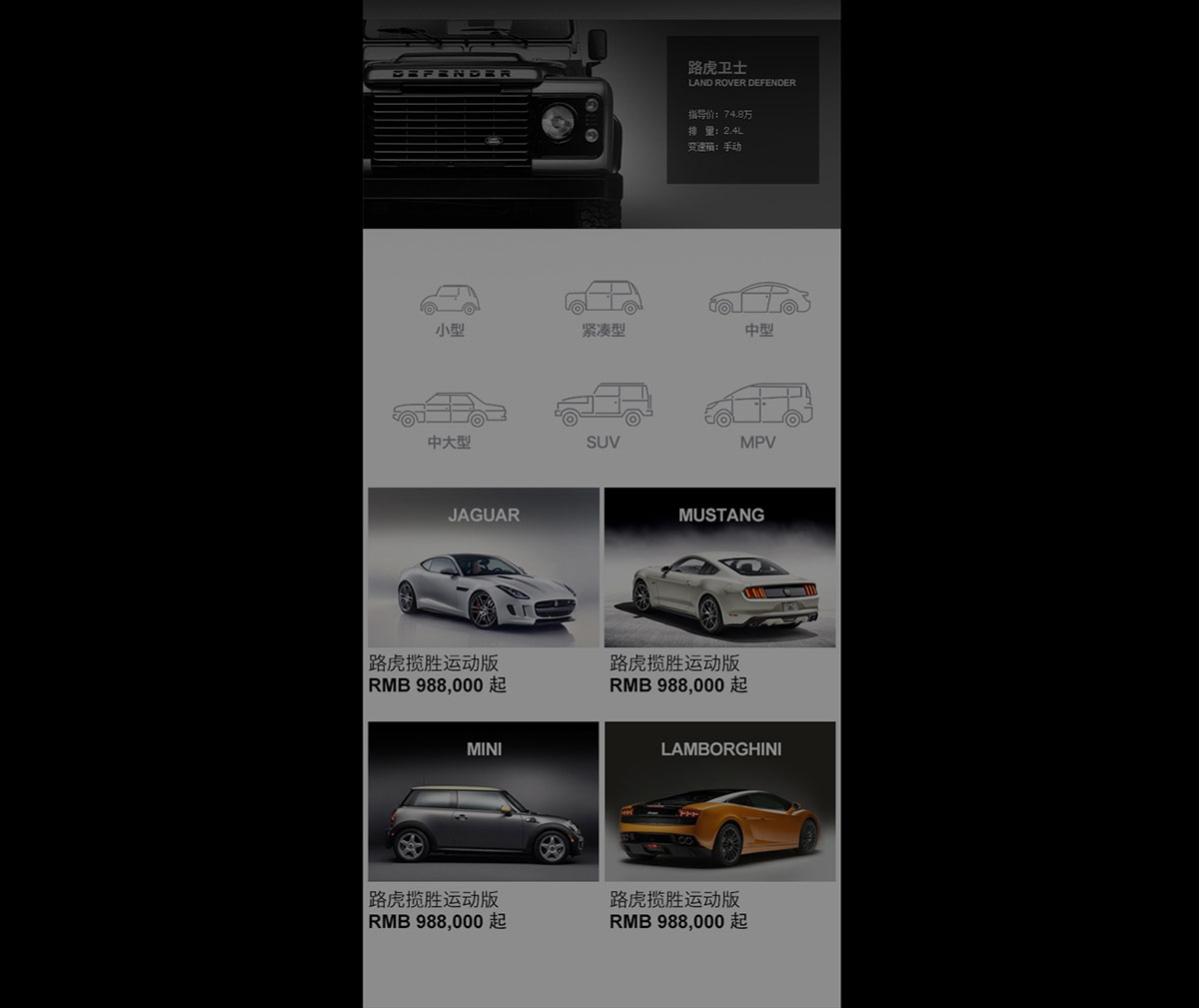The width and height of the screenshot is (1199, 1008).
Task: Open the 中大型 car category
Action: [x=450, y=420]
